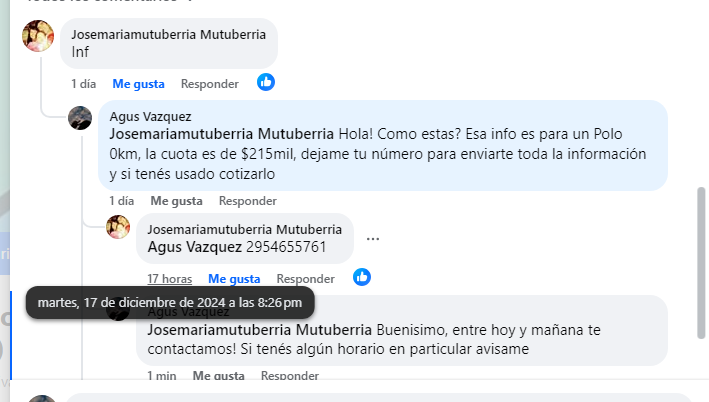Reply to Agus Vazquez's Polo 0km comment
Image resolution: width=709 pixels, height=402 pixels.
tap(247, 200)
